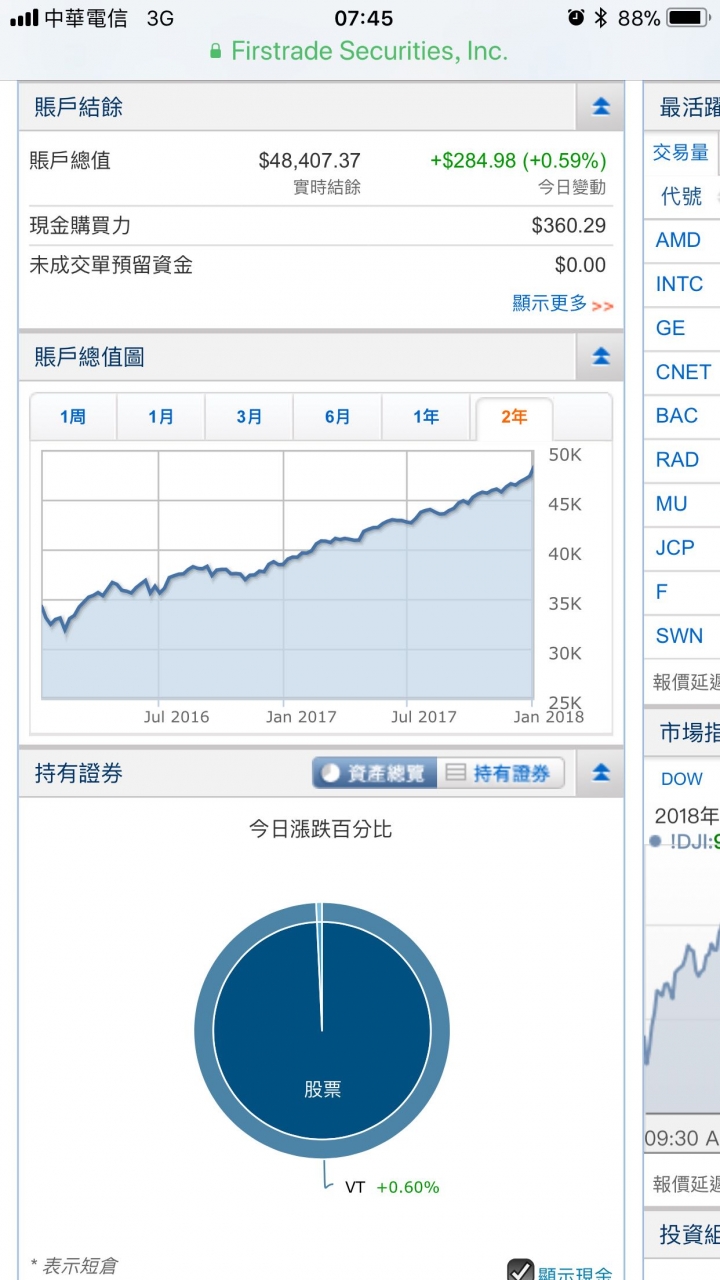The height and width of the screenshot is (1280, 720).
Task: Open the MU ticker
Action: coord(671,504)
